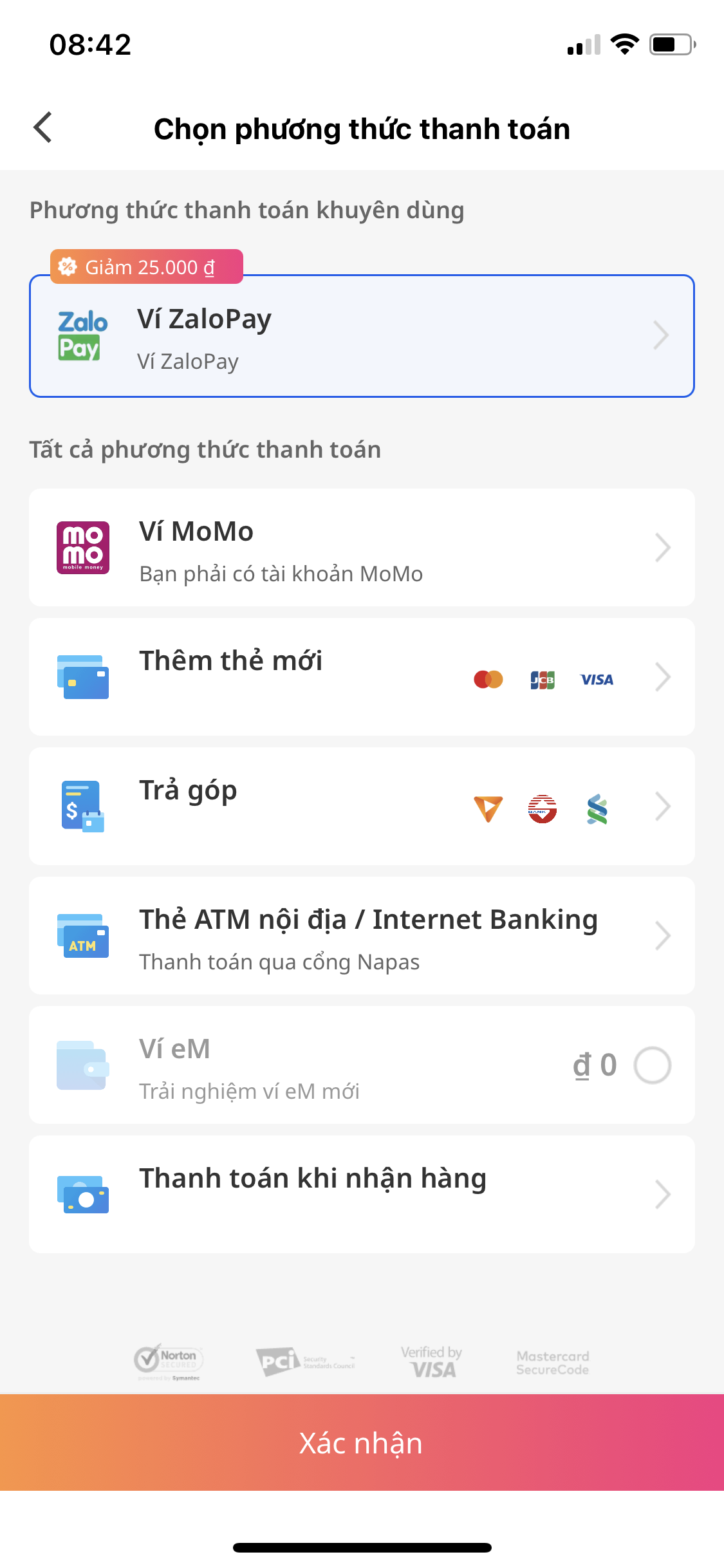
Task: Select Thẻ ATM nội địa / Internet Banking
Action: click(362, 936)
